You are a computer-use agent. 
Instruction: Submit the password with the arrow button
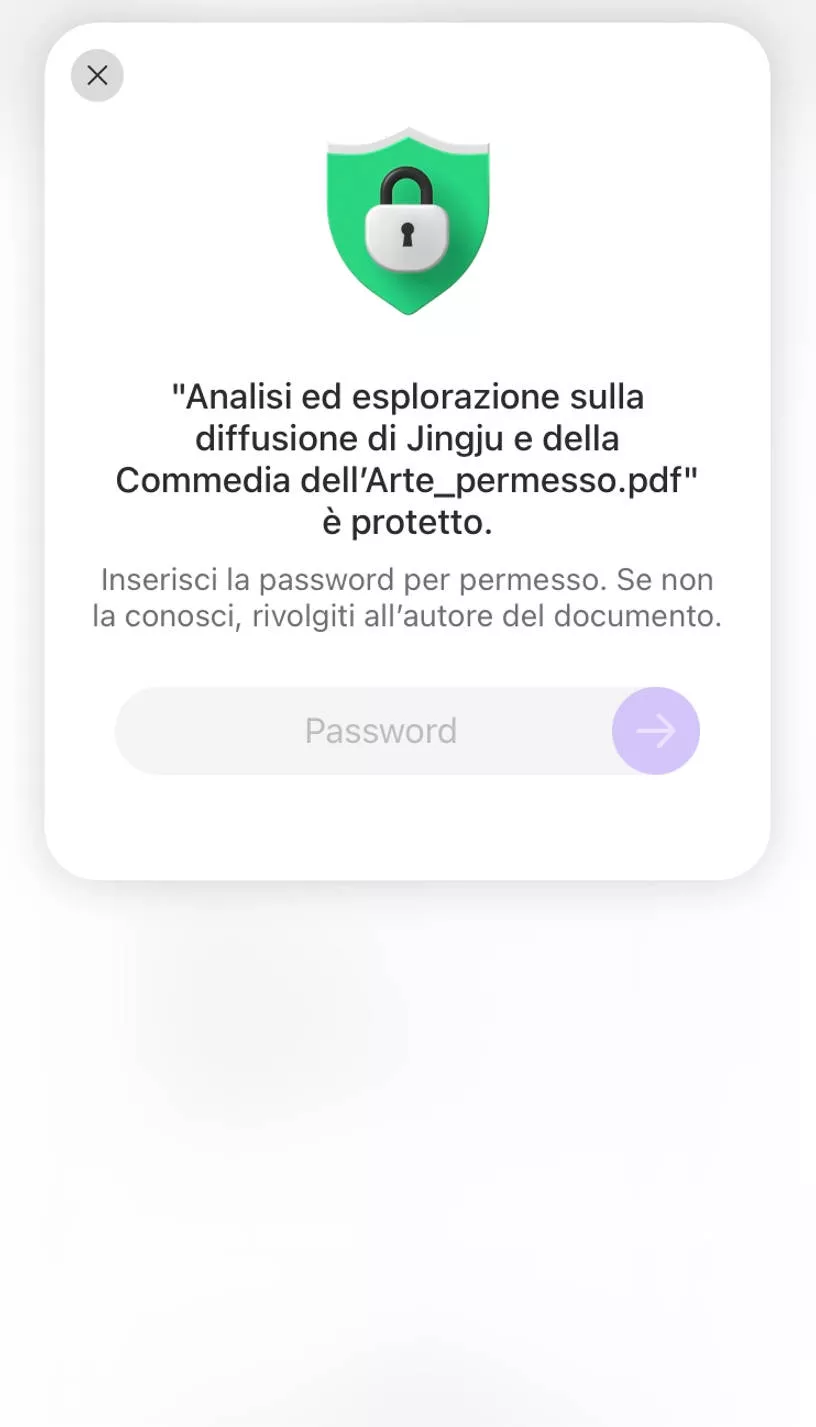point(656,731)
